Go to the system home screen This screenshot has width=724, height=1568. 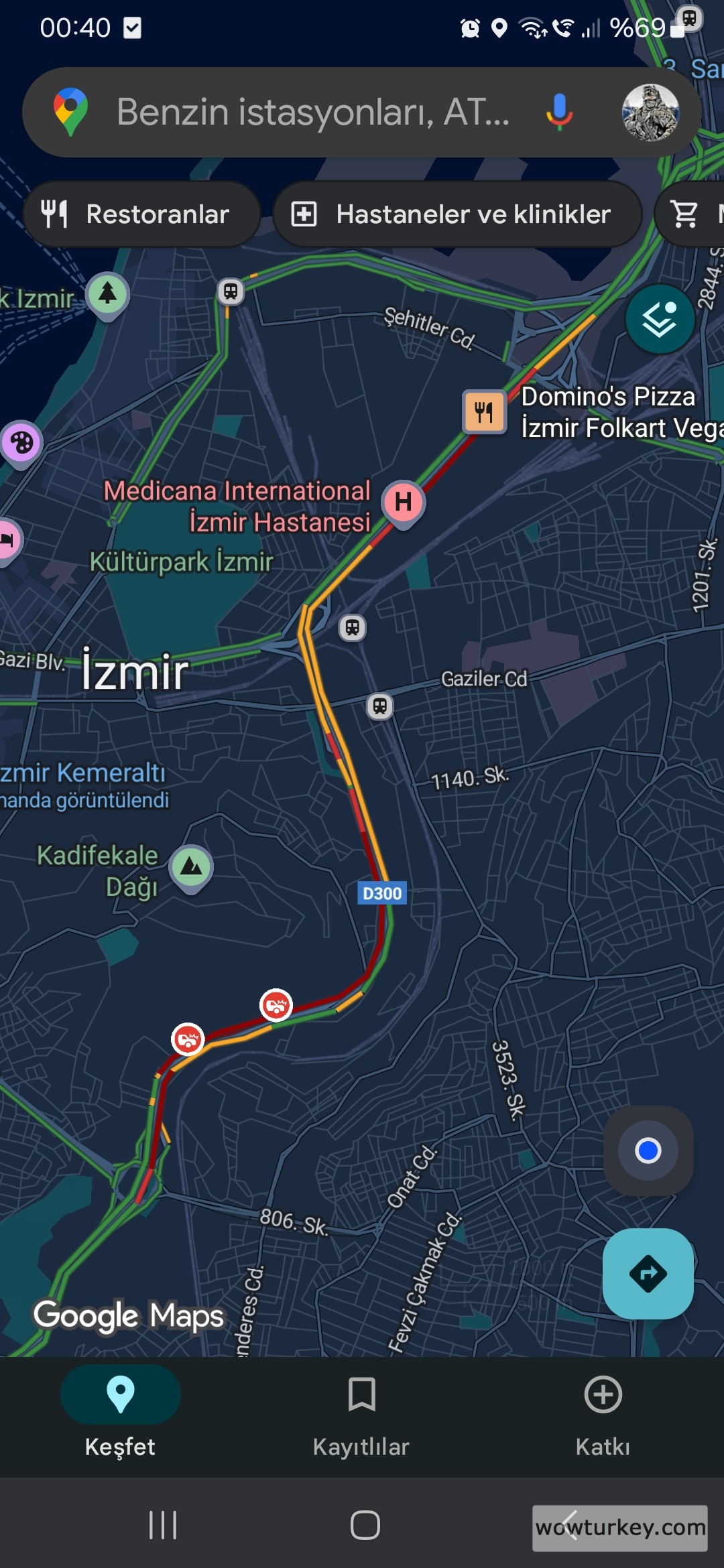pyautogui.click(x=365, y=1525)
